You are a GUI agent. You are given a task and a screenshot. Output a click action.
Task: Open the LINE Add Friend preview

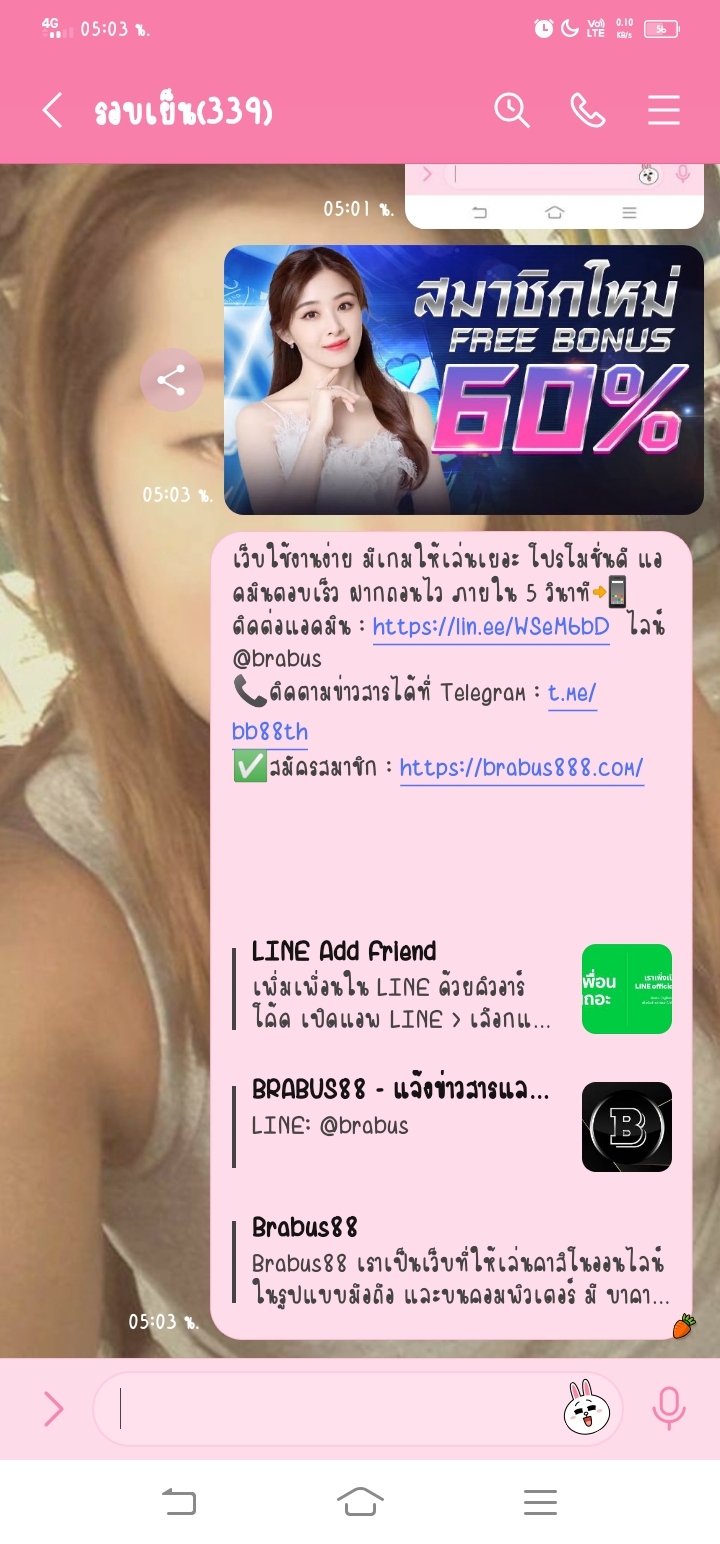click(x=450, y=987)
